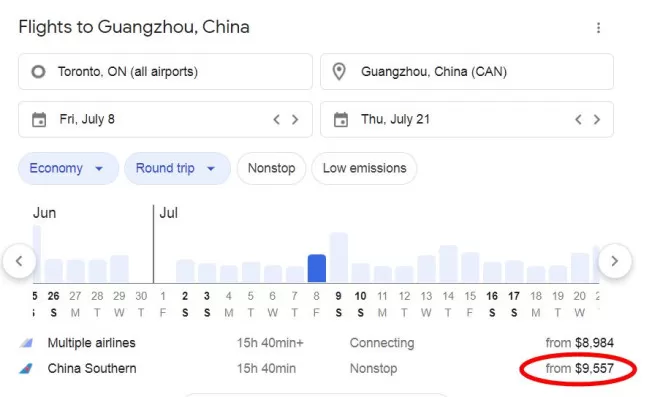Image resolution: width=660 pixels, height=397 pixels.
Task: Enable the Low emissions filter chip
Action: tap(365, 168)
